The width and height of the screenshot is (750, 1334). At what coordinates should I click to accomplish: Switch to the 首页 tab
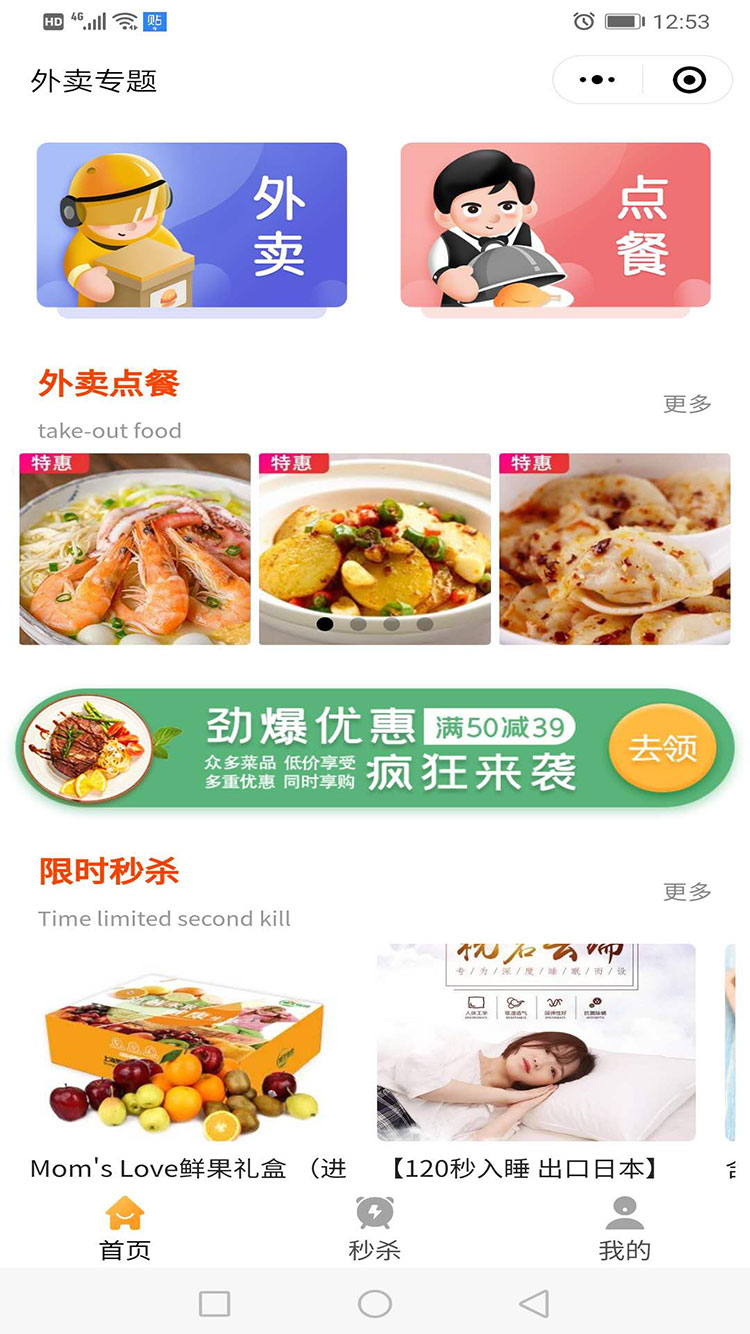pyautogui.click(x=125, y=1228)
